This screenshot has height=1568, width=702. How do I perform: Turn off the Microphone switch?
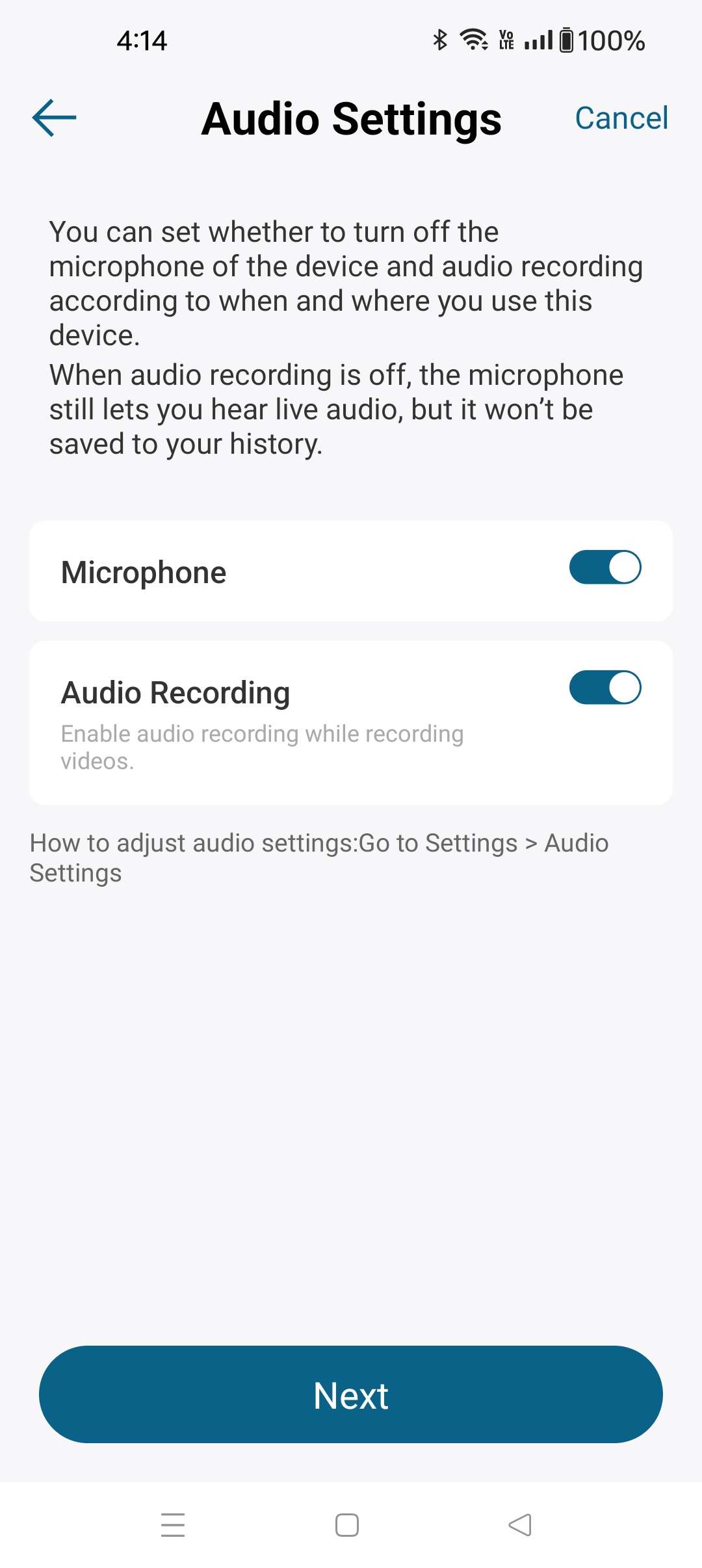pyautogui.click(x=605, y=568)
